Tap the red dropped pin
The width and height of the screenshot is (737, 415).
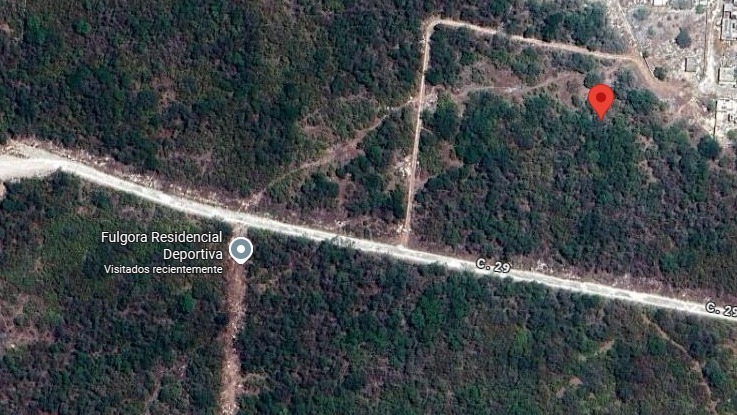(600, 100)
